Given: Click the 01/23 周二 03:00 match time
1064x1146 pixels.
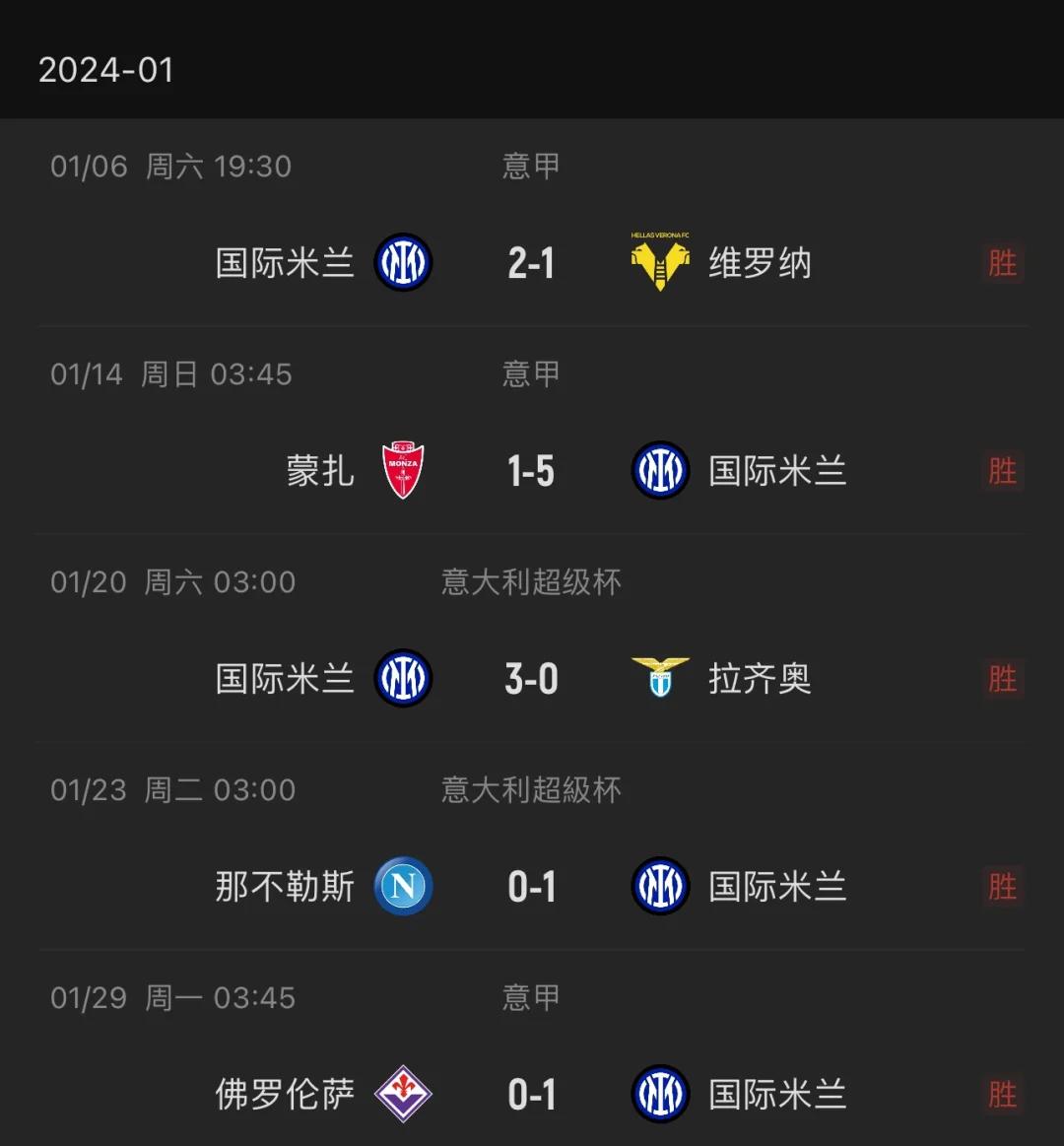Looking at the screenshot, I should (172, 789).
